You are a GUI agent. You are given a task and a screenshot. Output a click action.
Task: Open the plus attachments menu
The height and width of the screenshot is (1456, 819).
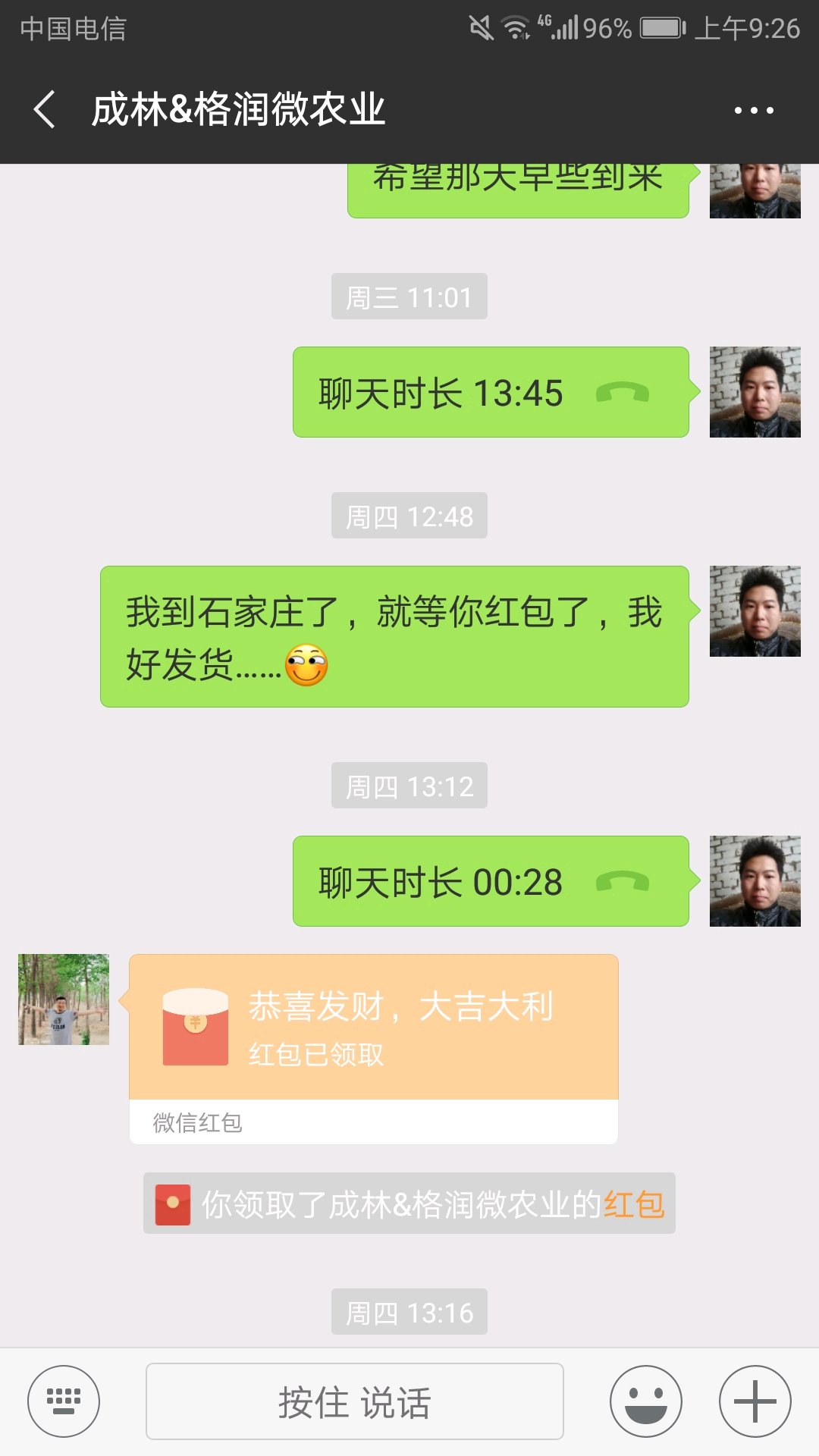point(755,1401)
